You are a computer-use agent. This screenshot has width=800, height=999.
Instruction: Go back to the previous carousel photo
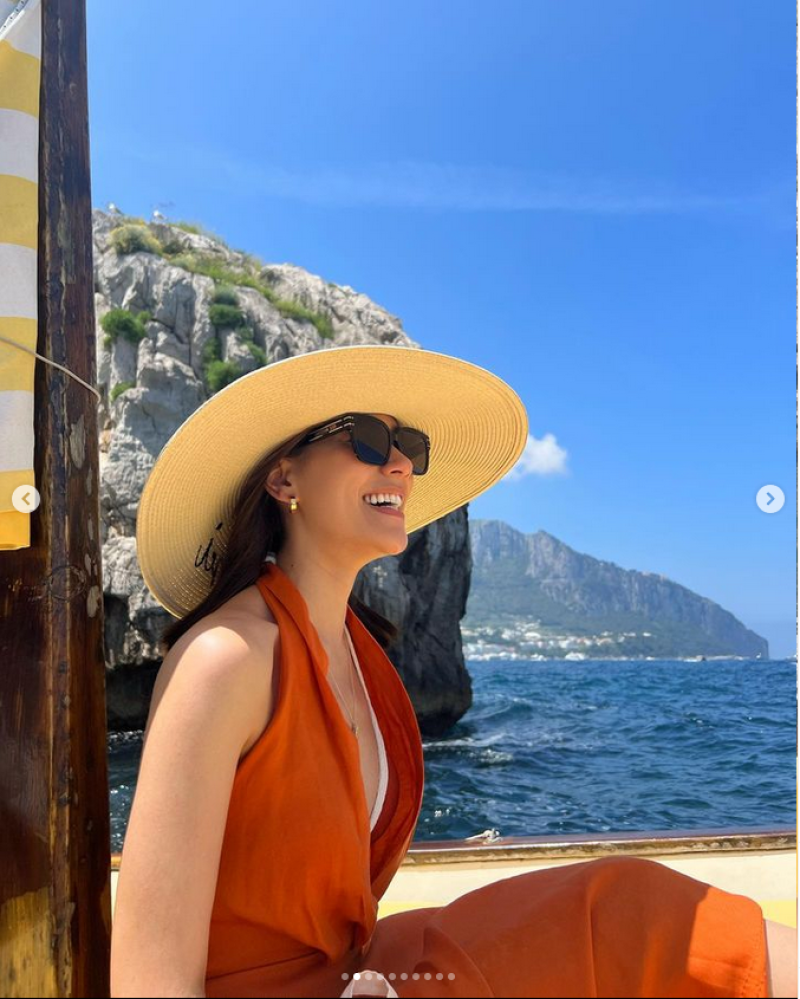click(x=26, y=499)
